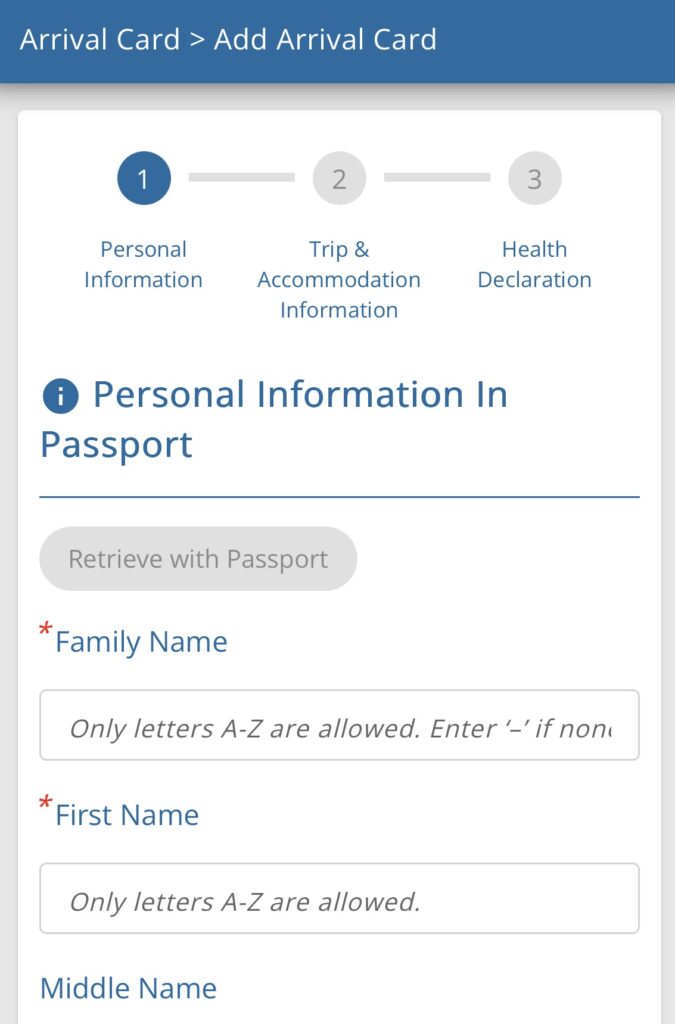Tap the Retrieve with Passport button
This screenshot has height=1024, width=675.
198,559
